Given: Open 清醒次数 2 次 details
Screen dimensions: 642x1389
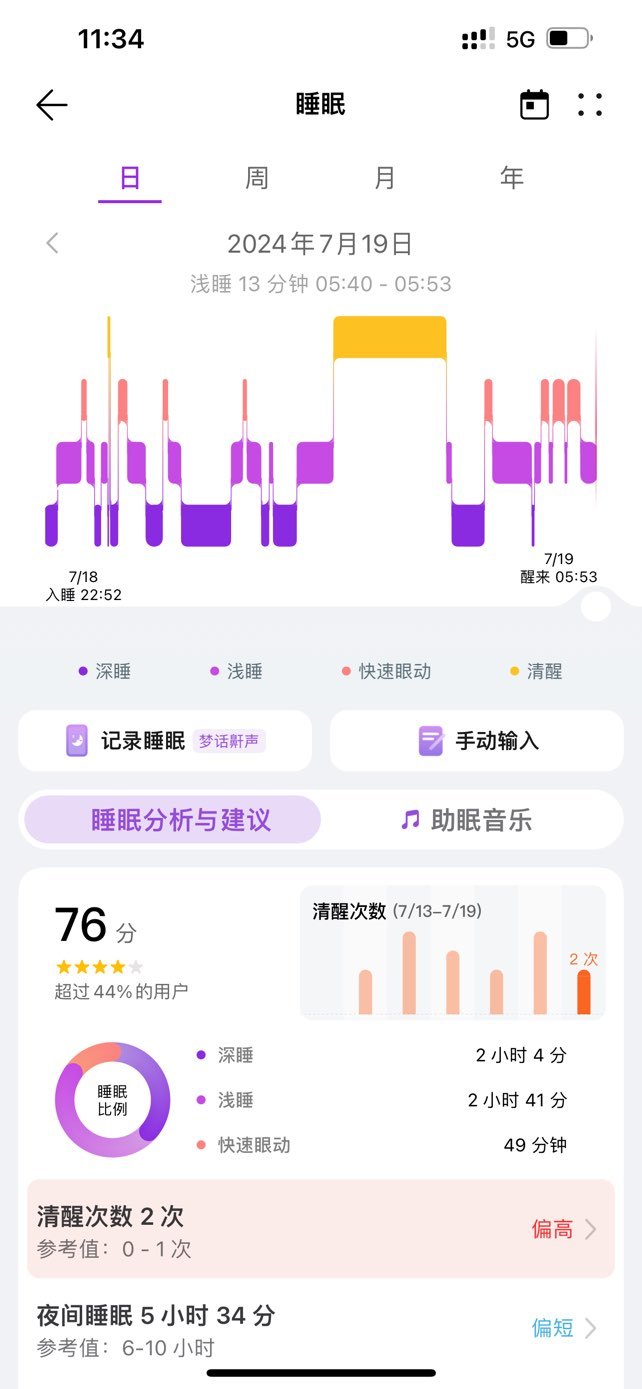Looking at the screenshot, I should pos(321,1229).
